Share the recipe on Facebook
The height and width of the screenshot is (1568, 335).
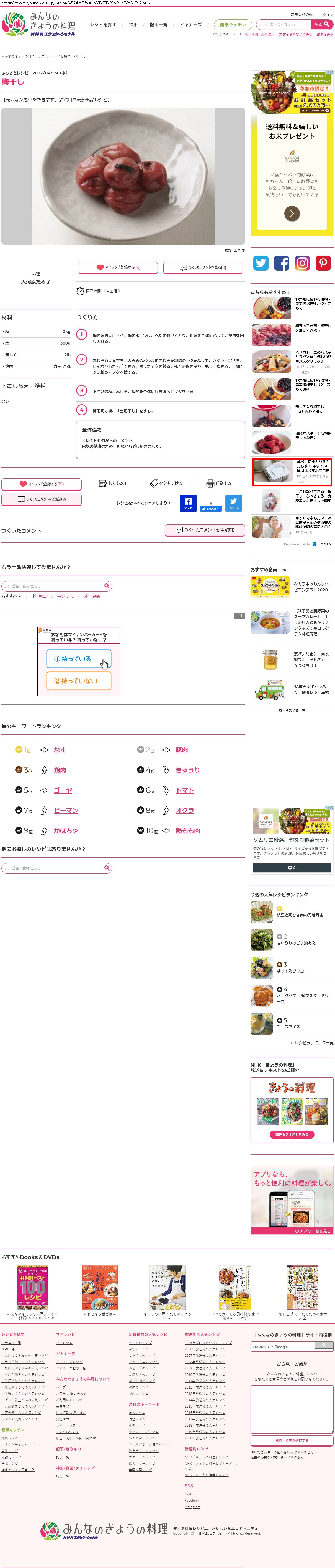(188, 503)
